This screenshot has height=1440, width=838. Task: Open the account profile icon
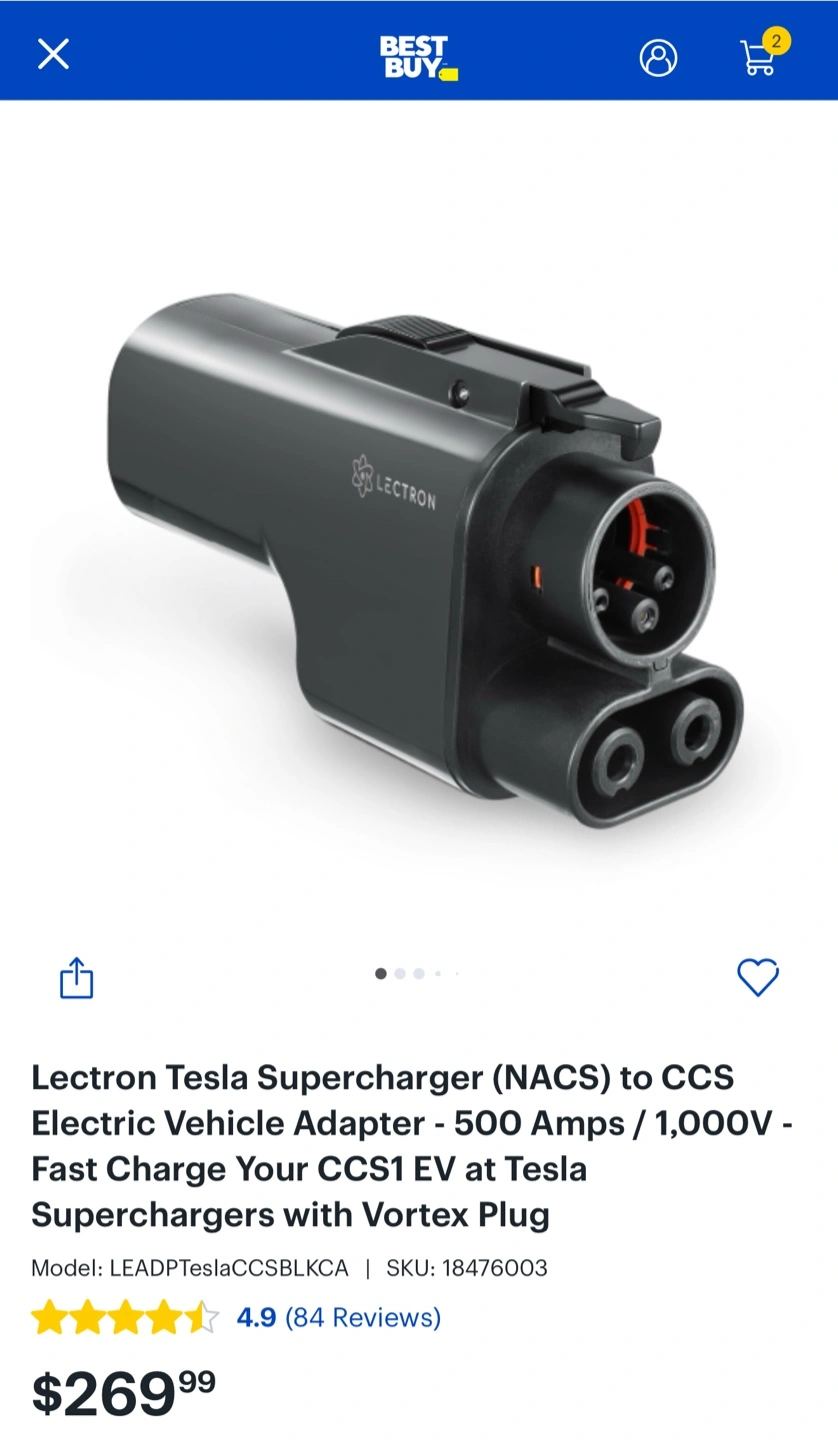tap(658, 57)
